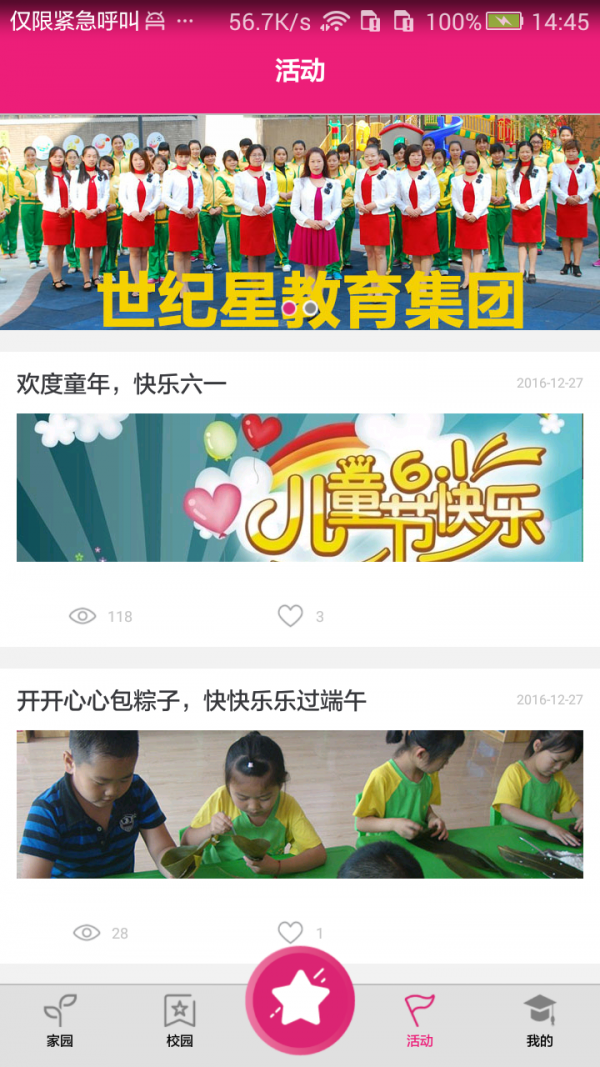Like the 开开心心包粽子 post
600x1067 pixels.
pos(290,933)
